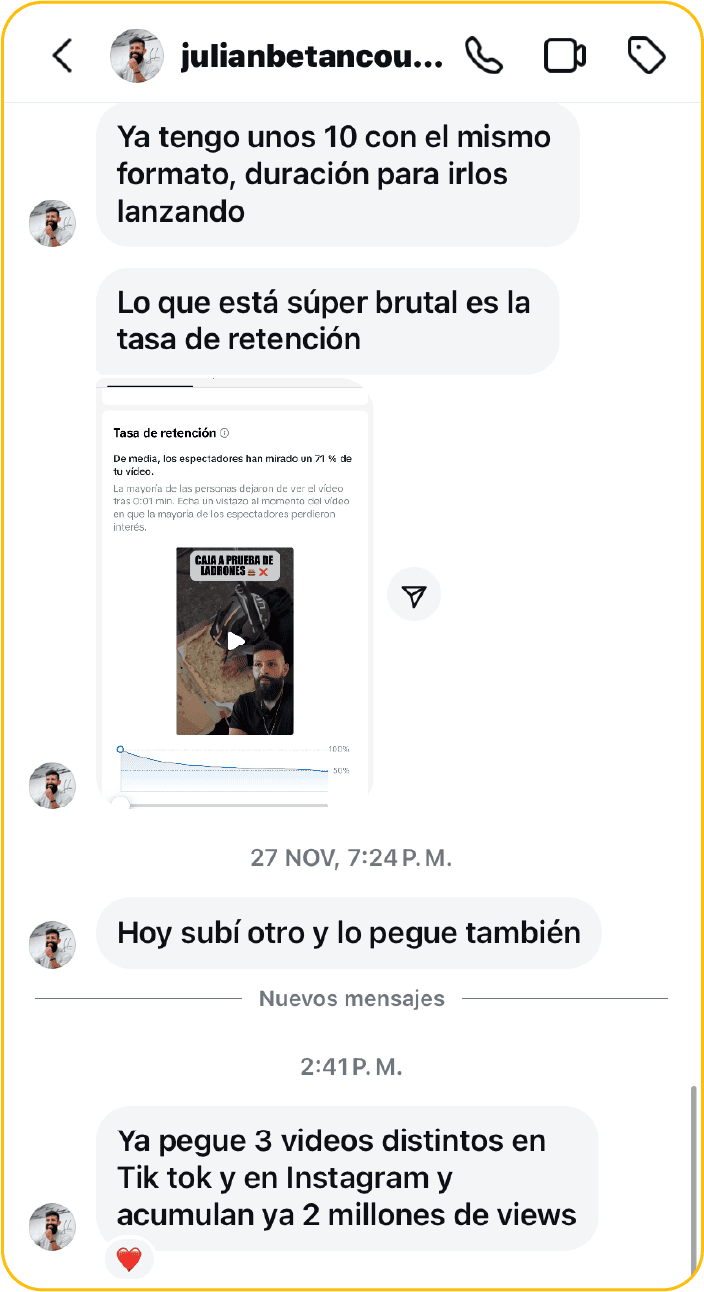Start an audio call
This screenshot has width=704, height=1292.
click(x=485, y=56)
